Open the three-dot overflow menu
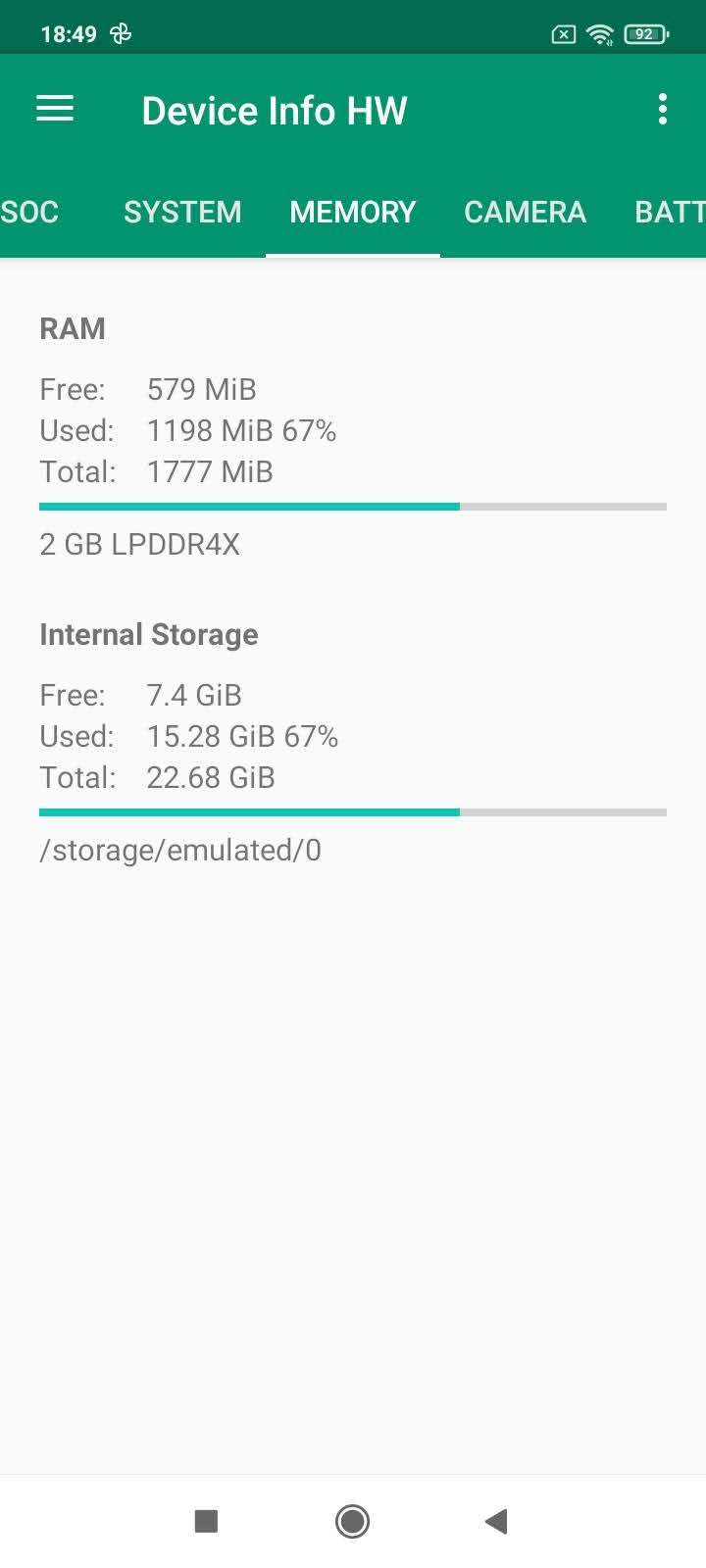Image resolution: width=706 pixels, height=1568 pixels. coord(663,109)
